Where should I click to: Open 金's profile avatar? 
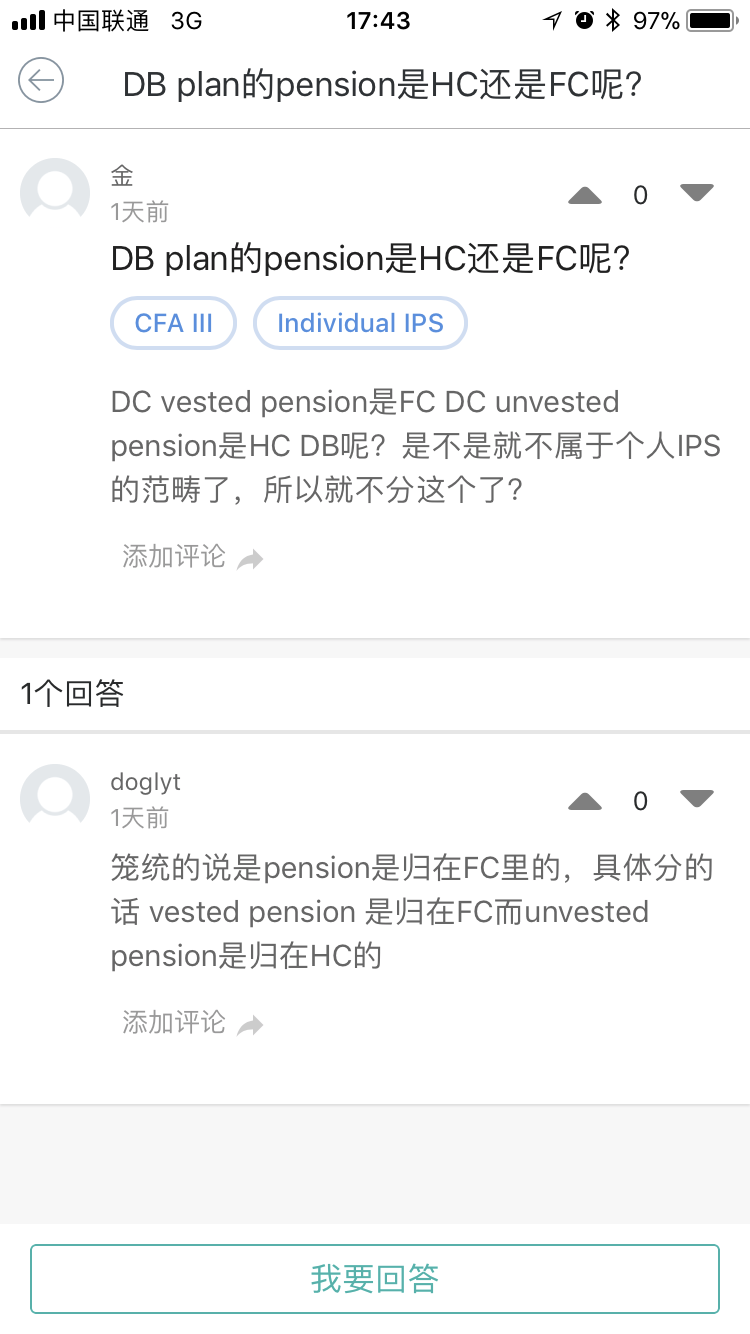click(55, 192)
